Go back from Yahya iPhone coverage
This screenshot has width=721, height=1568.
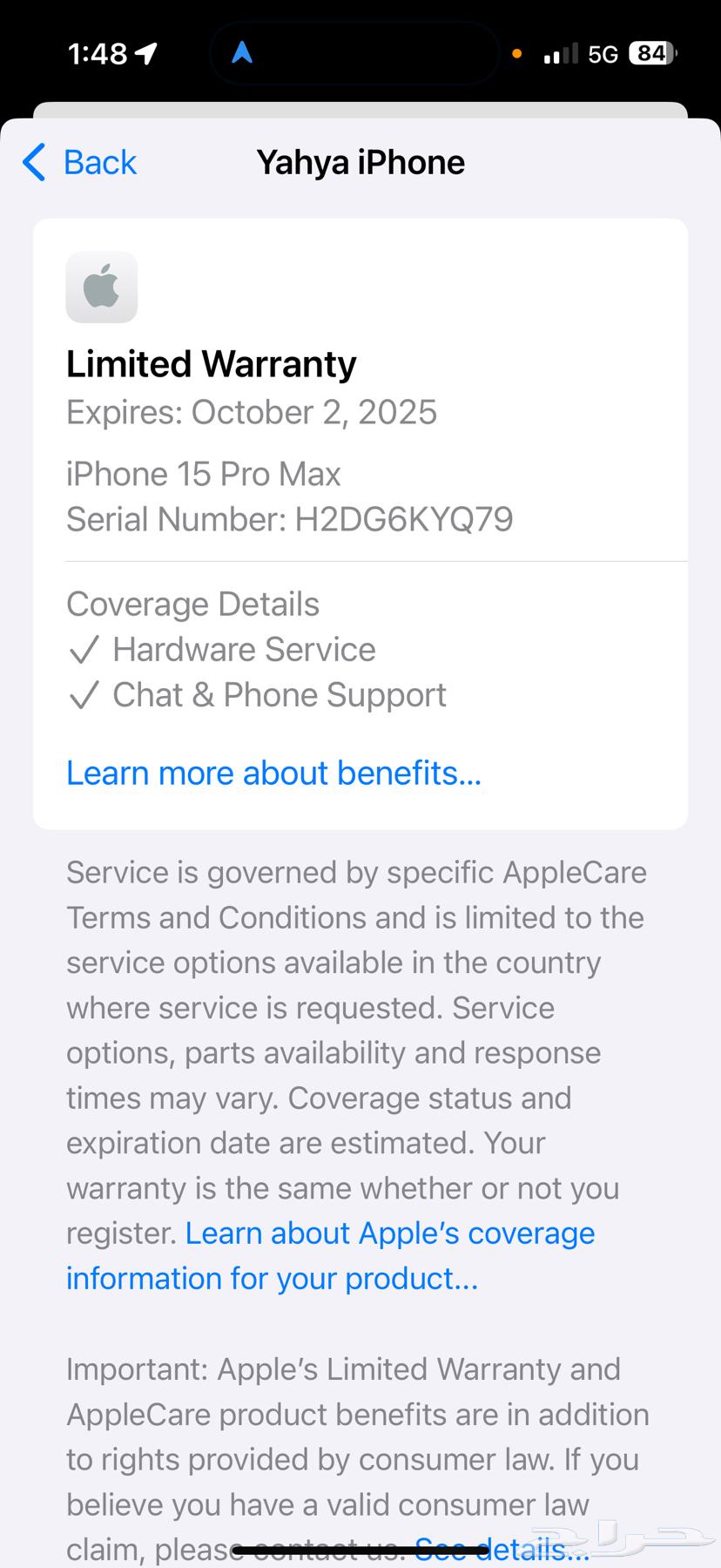click(80, 163)
